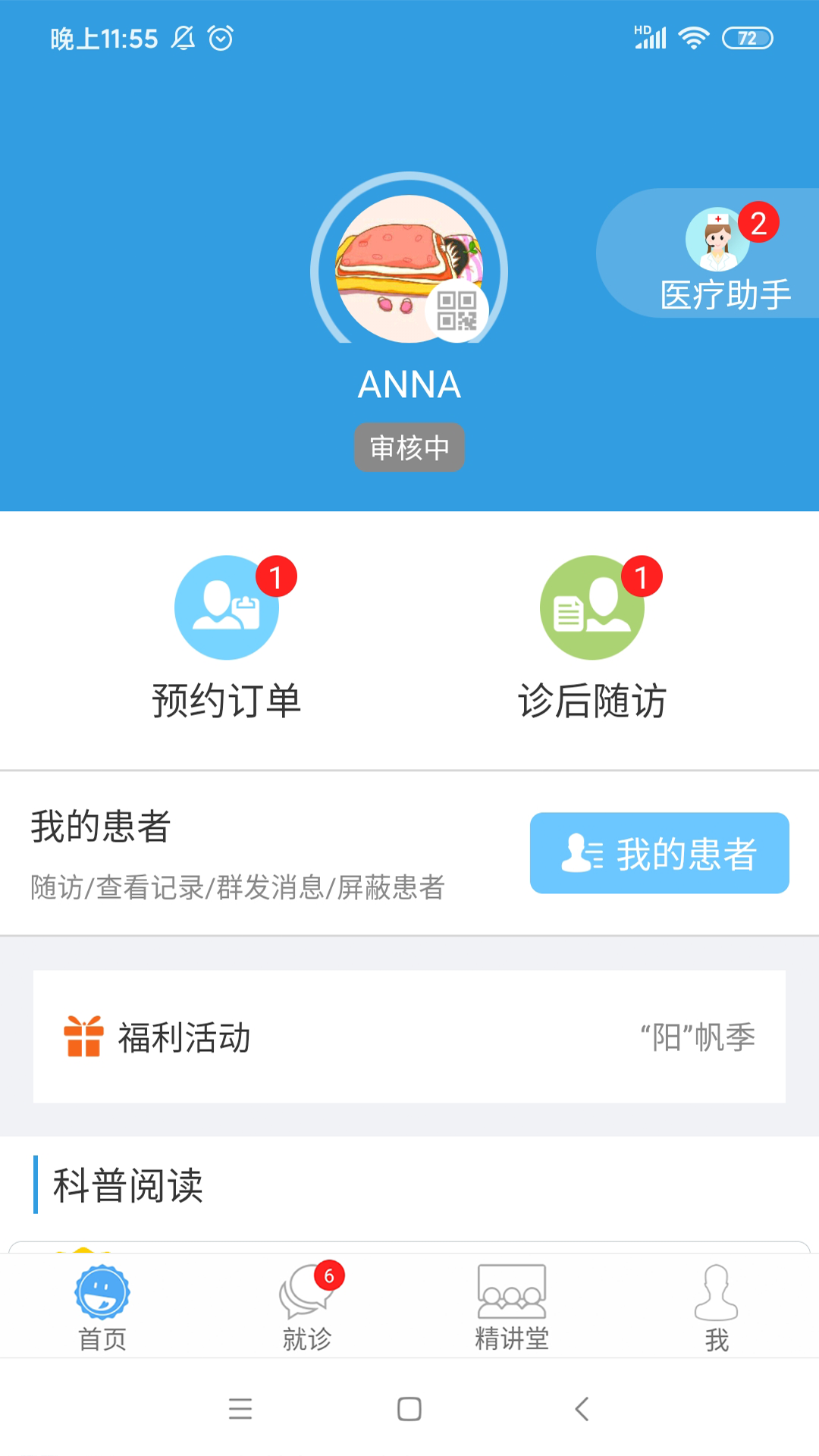Click the badge 1 on 预约订单
Screen dimensions: 819x1456
[276, 577]
